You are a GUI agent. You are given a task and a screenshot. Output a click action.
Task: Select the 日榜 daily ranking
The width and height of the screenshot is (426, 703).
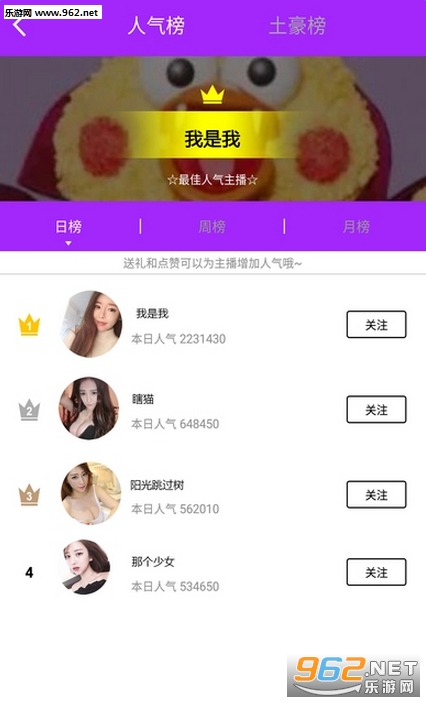click(x=69, y=226)
